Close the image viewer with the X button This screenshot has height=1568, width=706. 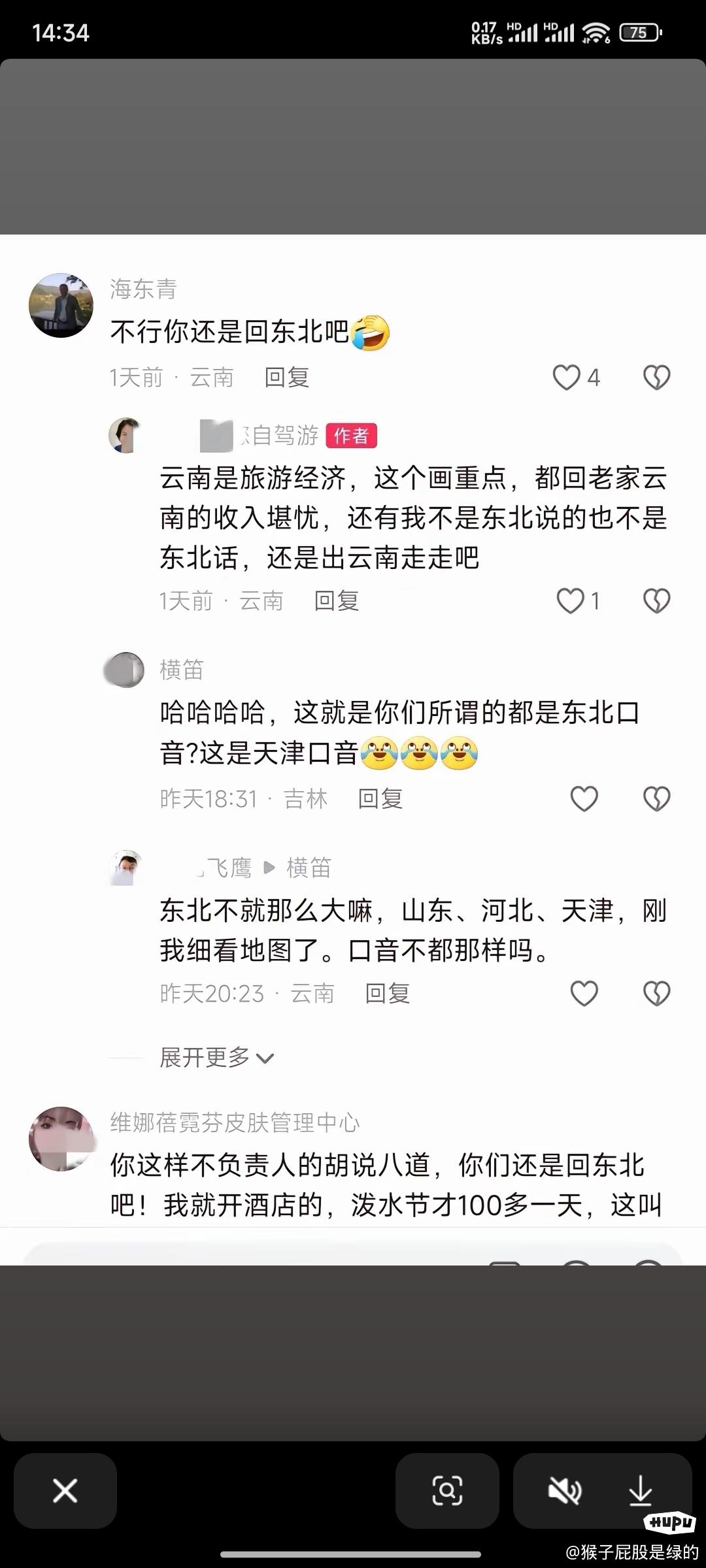pos(65,1492)
